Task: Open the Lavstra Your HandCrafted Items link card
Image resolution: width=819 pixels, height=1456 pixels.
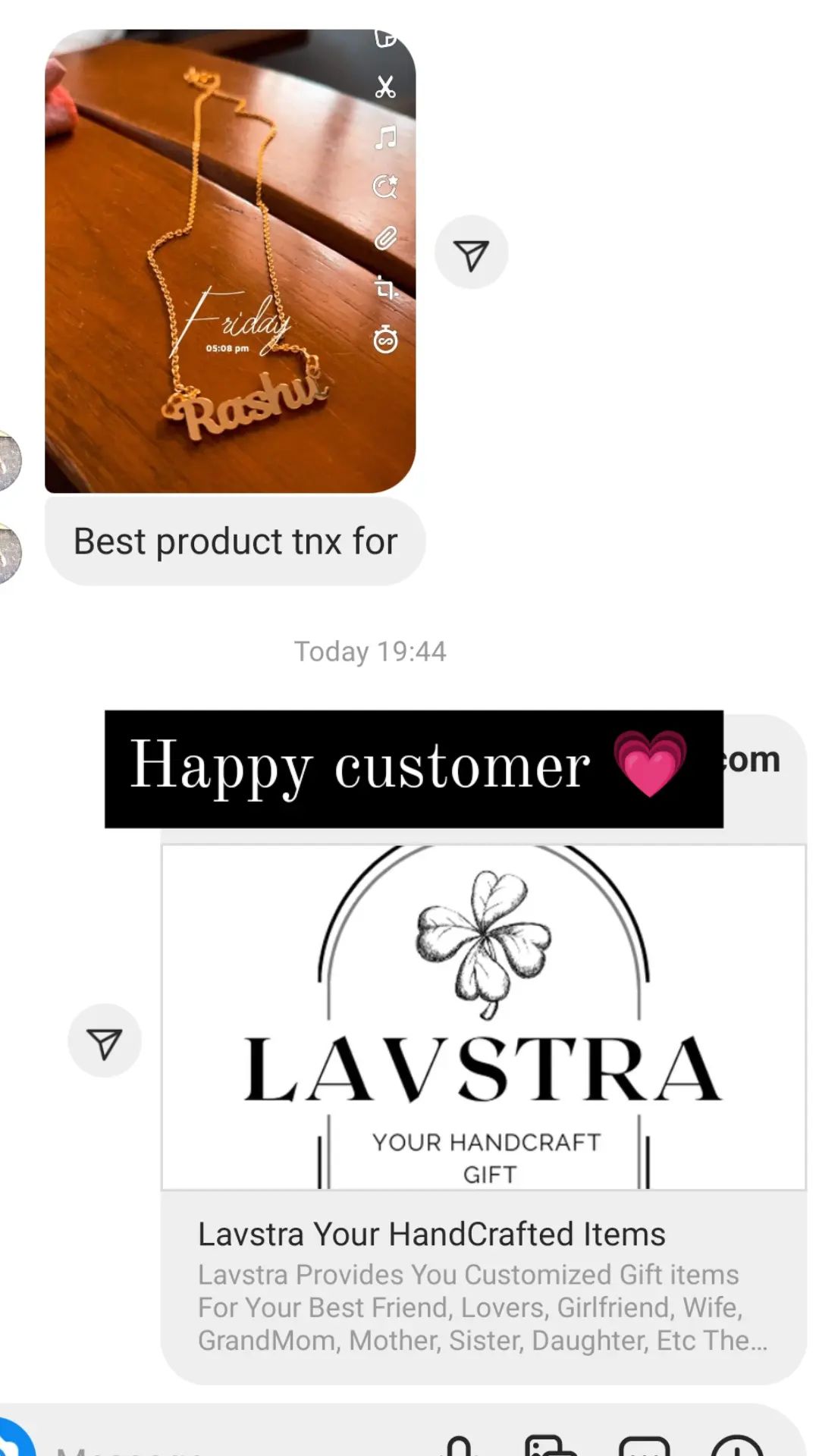Action: tap(484, 1115)
